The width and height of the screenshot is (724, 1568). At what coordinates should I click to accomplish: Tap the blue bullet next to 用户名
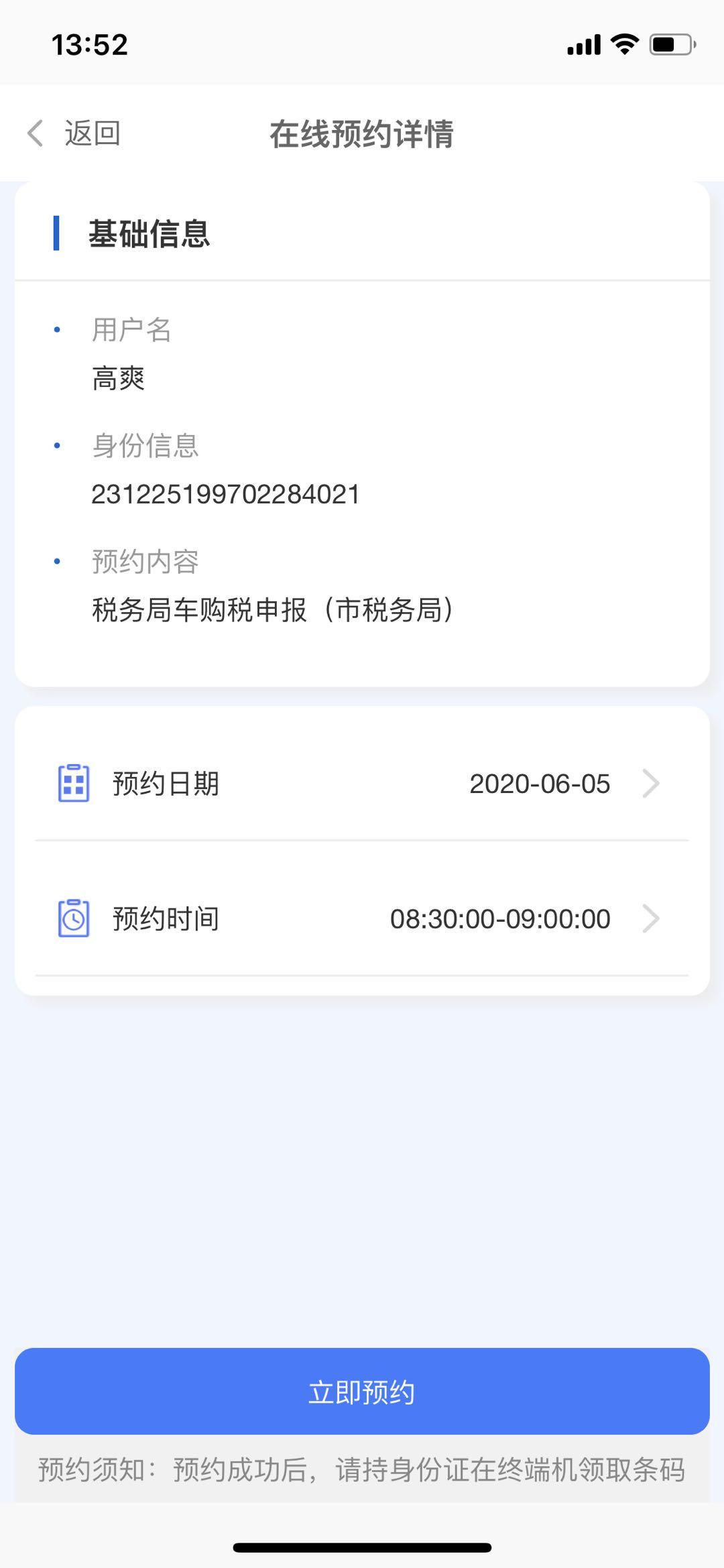point(57,330)
